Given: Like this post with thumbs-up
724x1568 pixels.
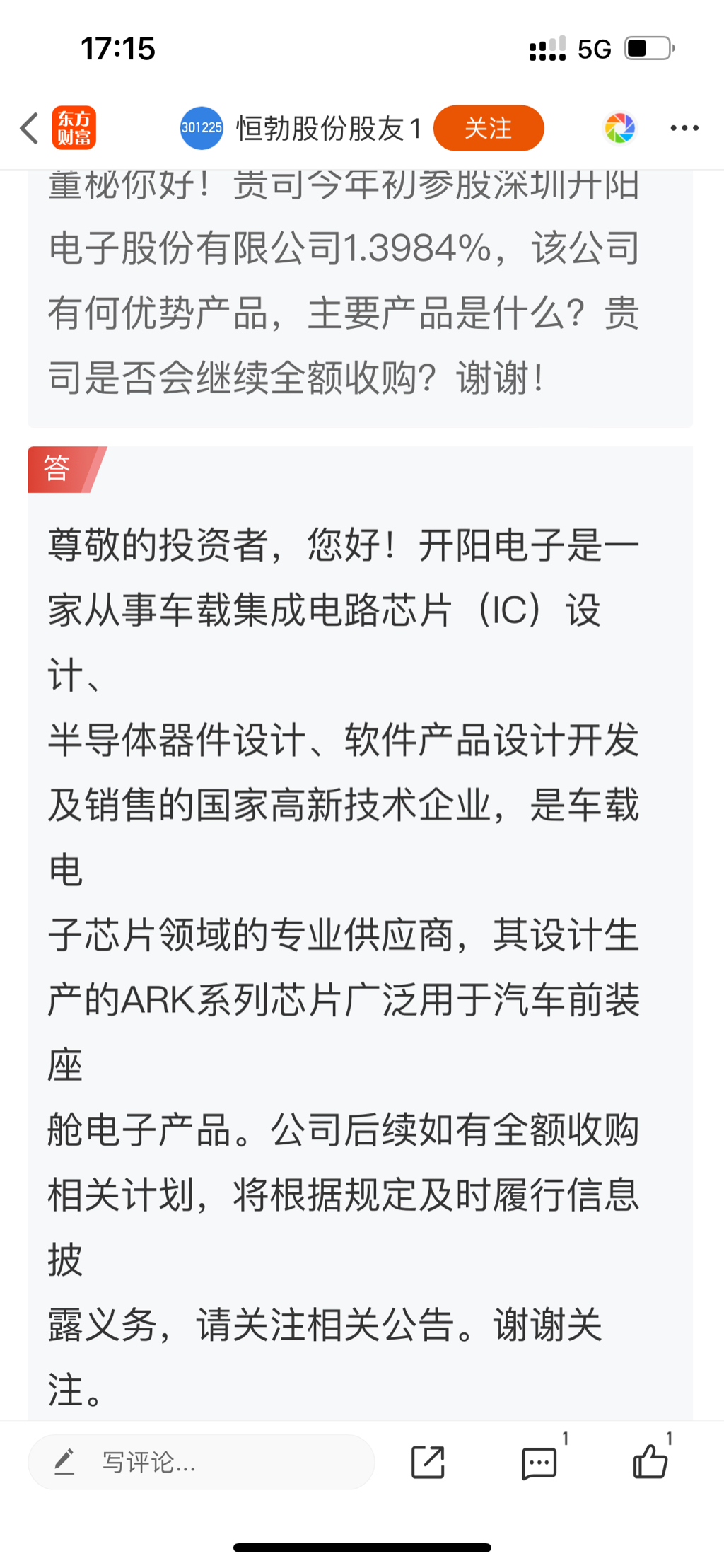Looking at the screenshot, I should tap(650, 1460).
